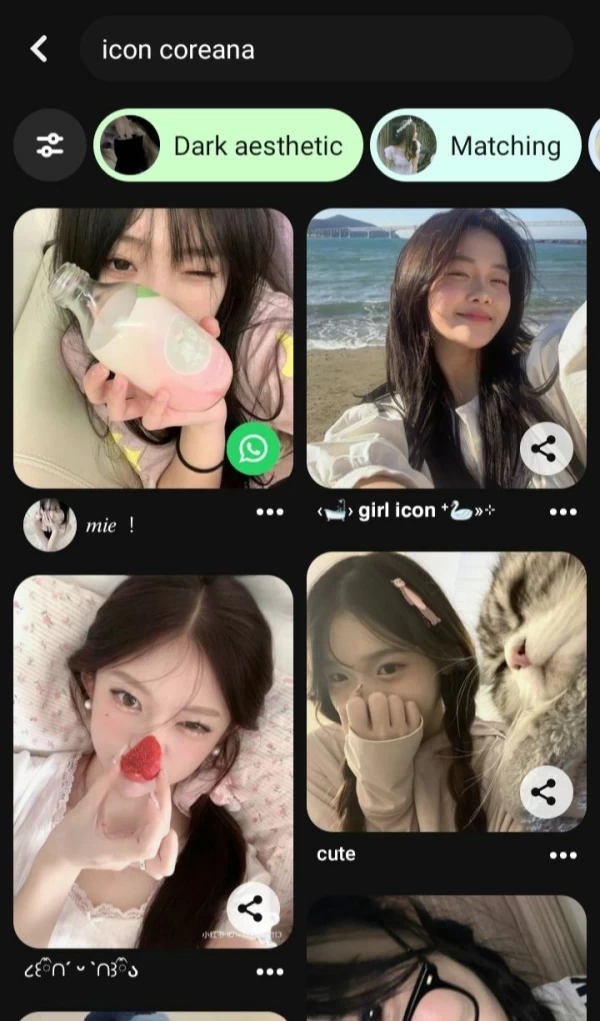Select the Matching chip

(476, 146)
